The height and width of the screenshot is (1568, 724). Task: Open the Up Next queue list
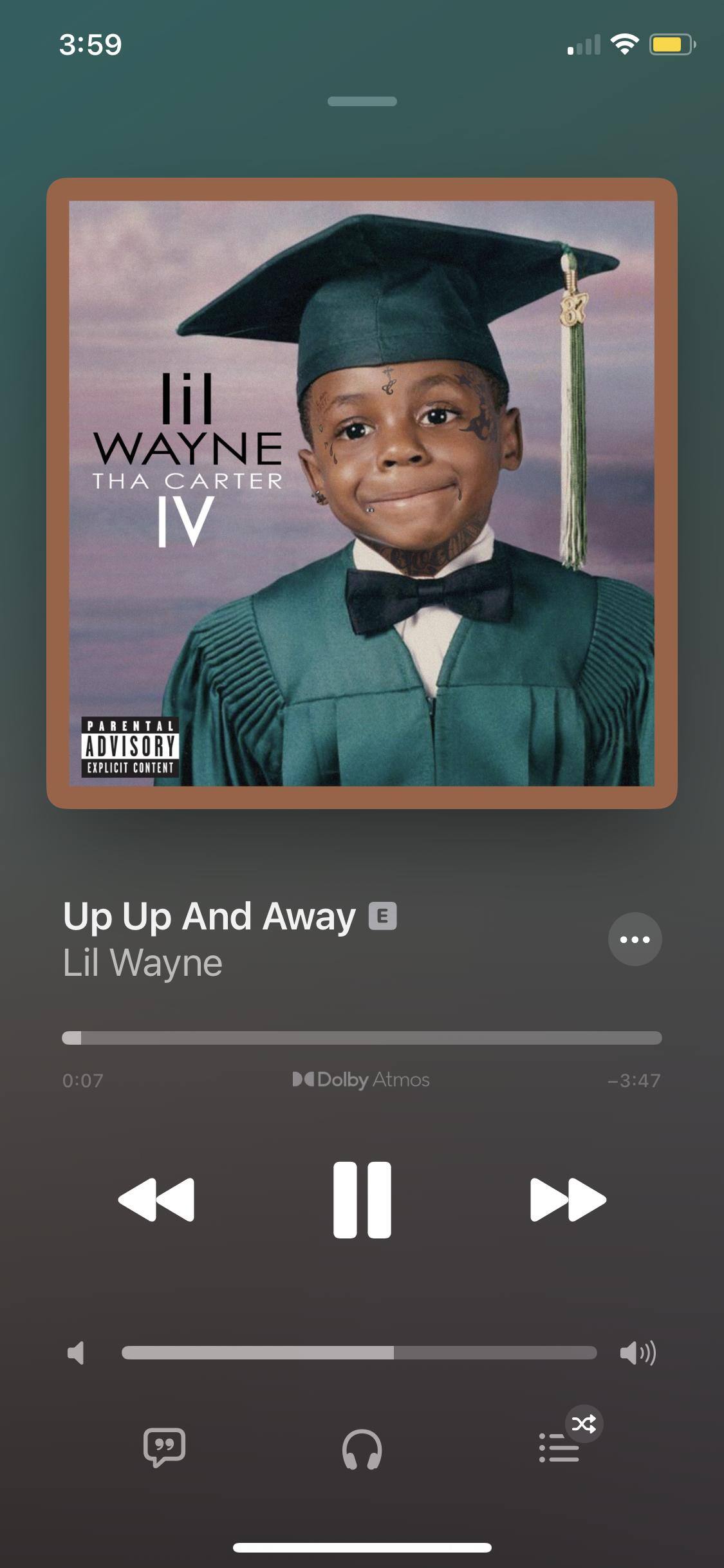click(x=559, y=1448)
